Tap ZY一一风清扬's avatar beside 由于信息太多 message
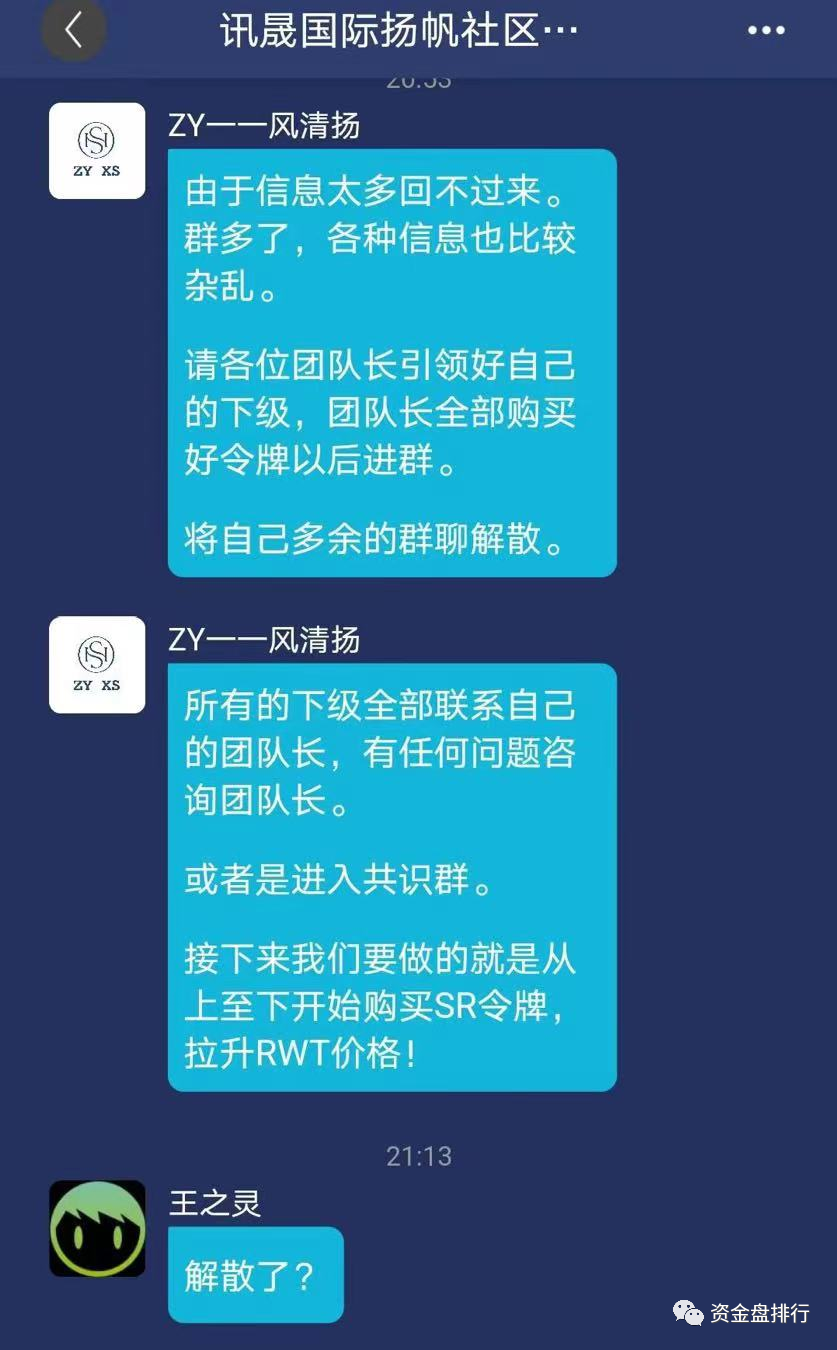Screen dimensions: 837x1350 point(97,151)
